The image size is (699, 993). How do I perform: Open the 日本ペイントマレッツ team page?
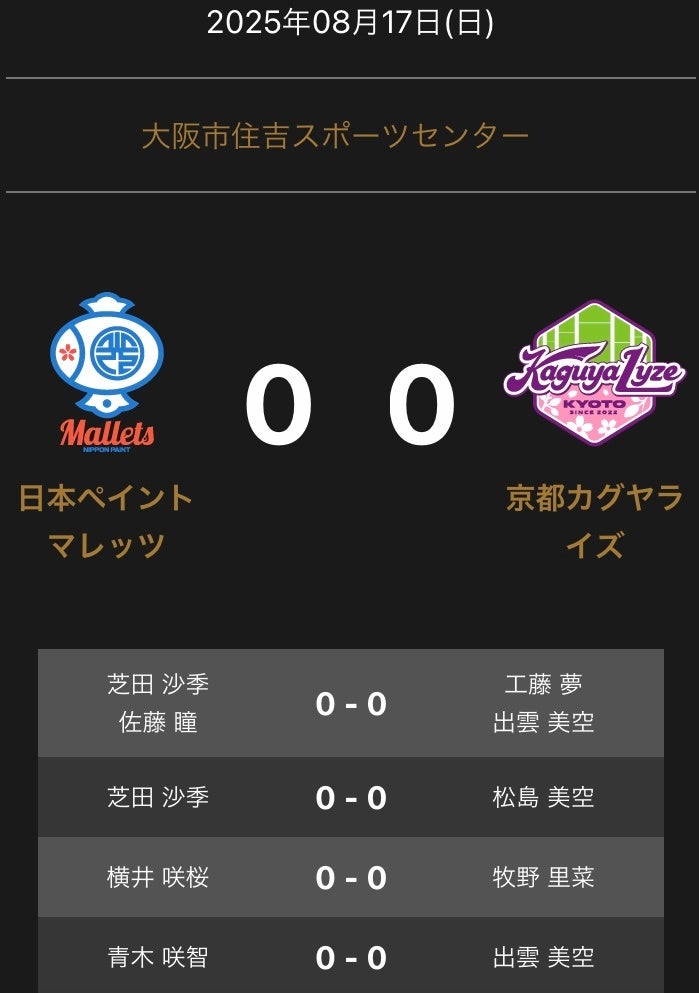coord(106,521)
